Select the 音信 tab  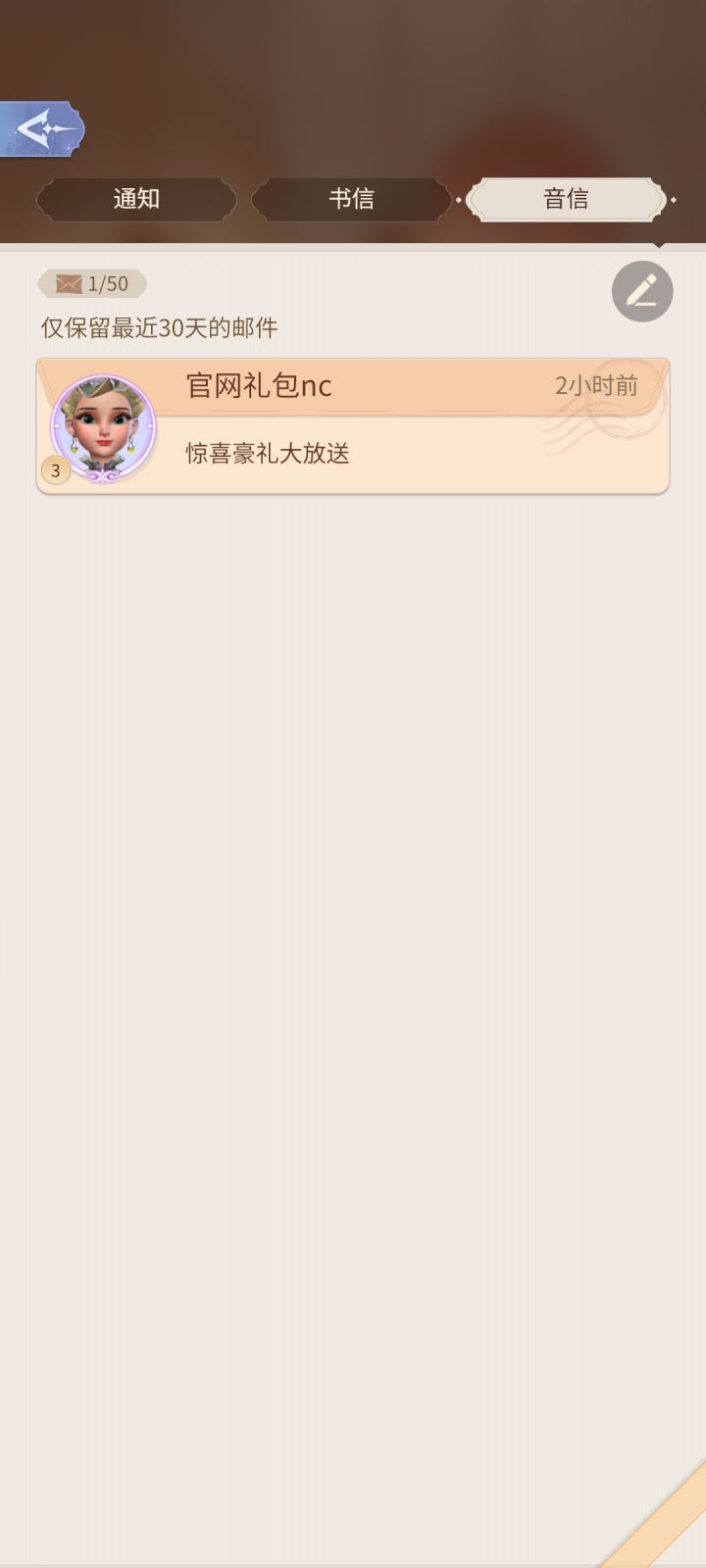pyautogui.click(x=567, y=199)
